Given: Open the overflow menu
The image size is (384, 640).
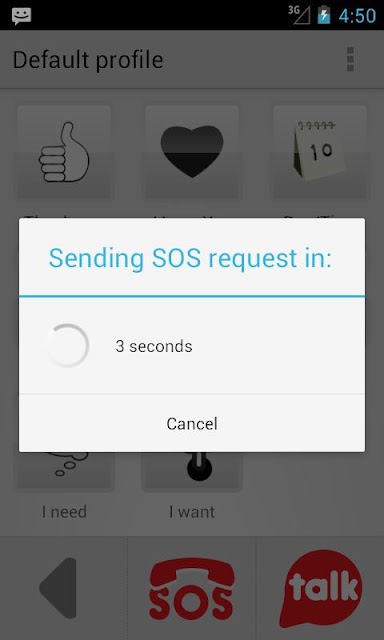Looking at the screenshot, I should [350, 59].
